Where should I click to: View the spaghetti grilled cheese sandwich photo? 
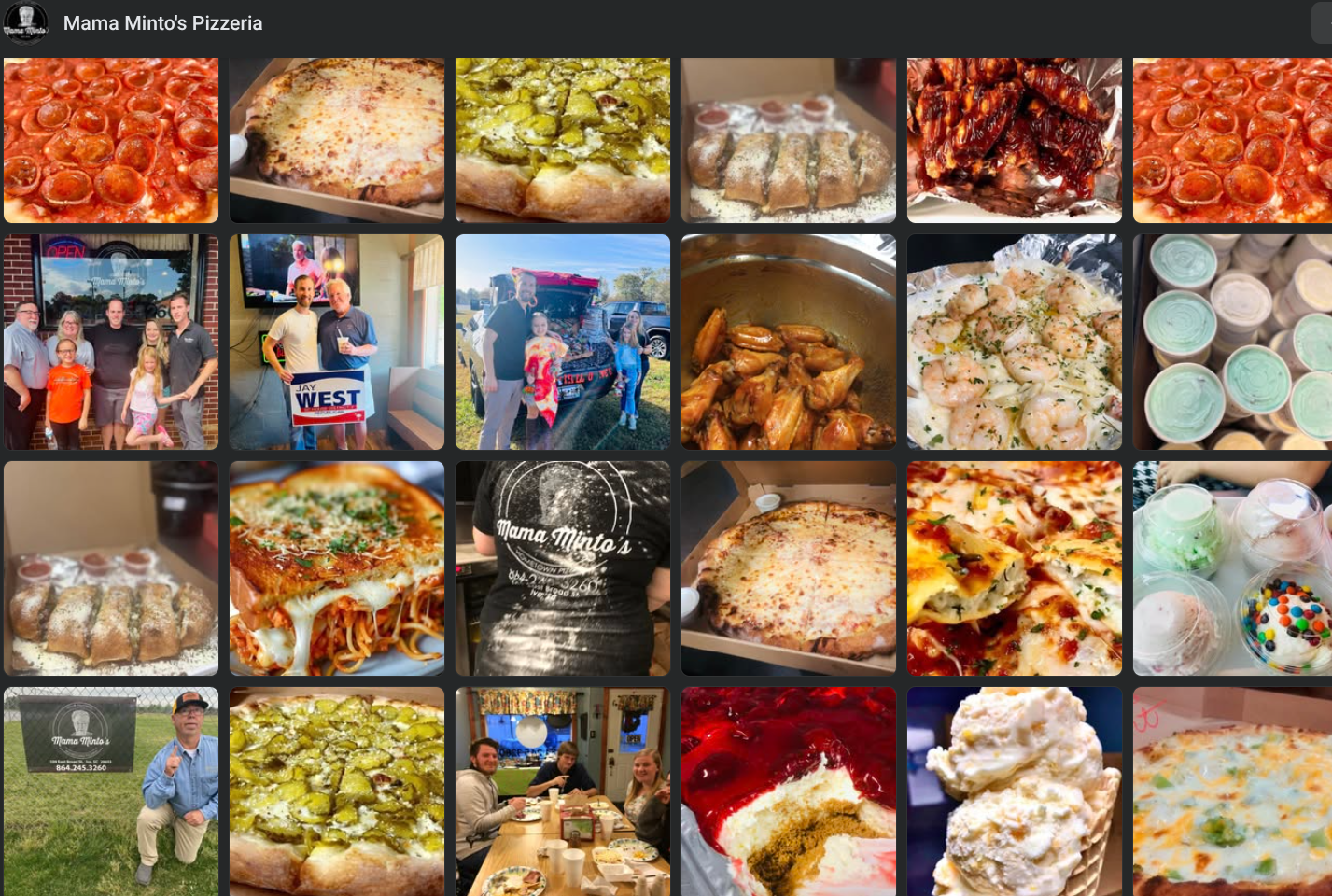click(337, 568)
